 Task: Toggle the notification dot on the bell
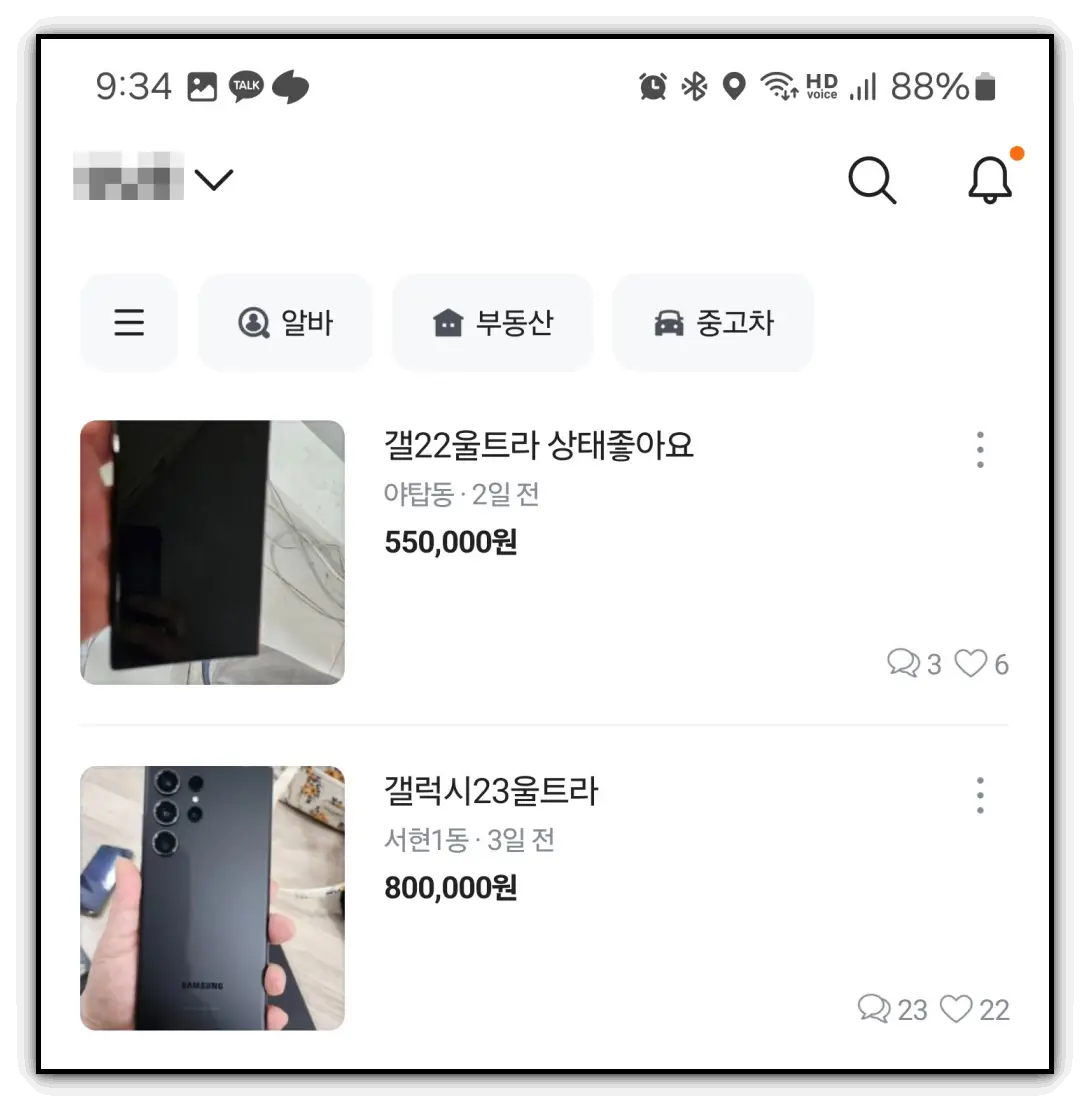1016,154
